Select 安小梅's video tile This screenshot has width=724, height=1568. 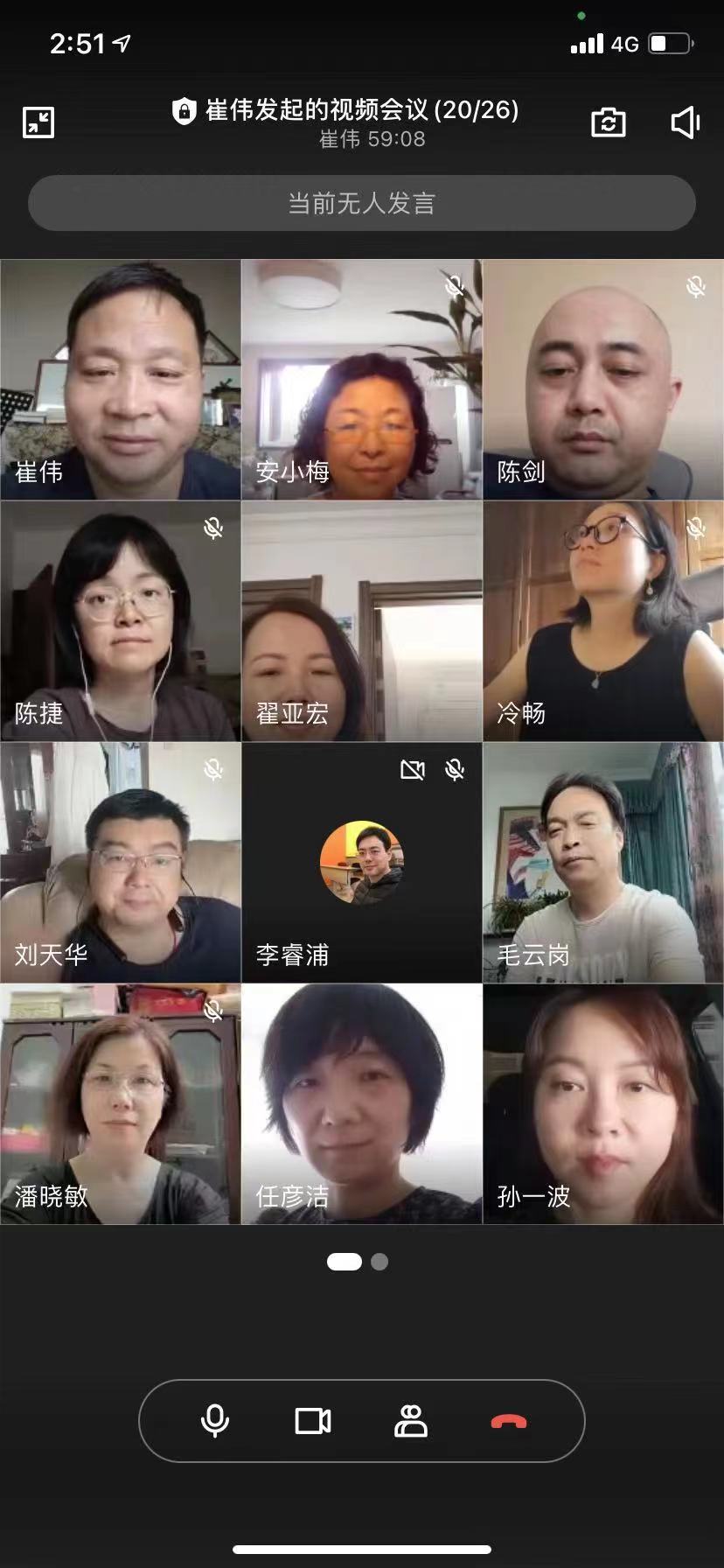(x=362, y=380)
